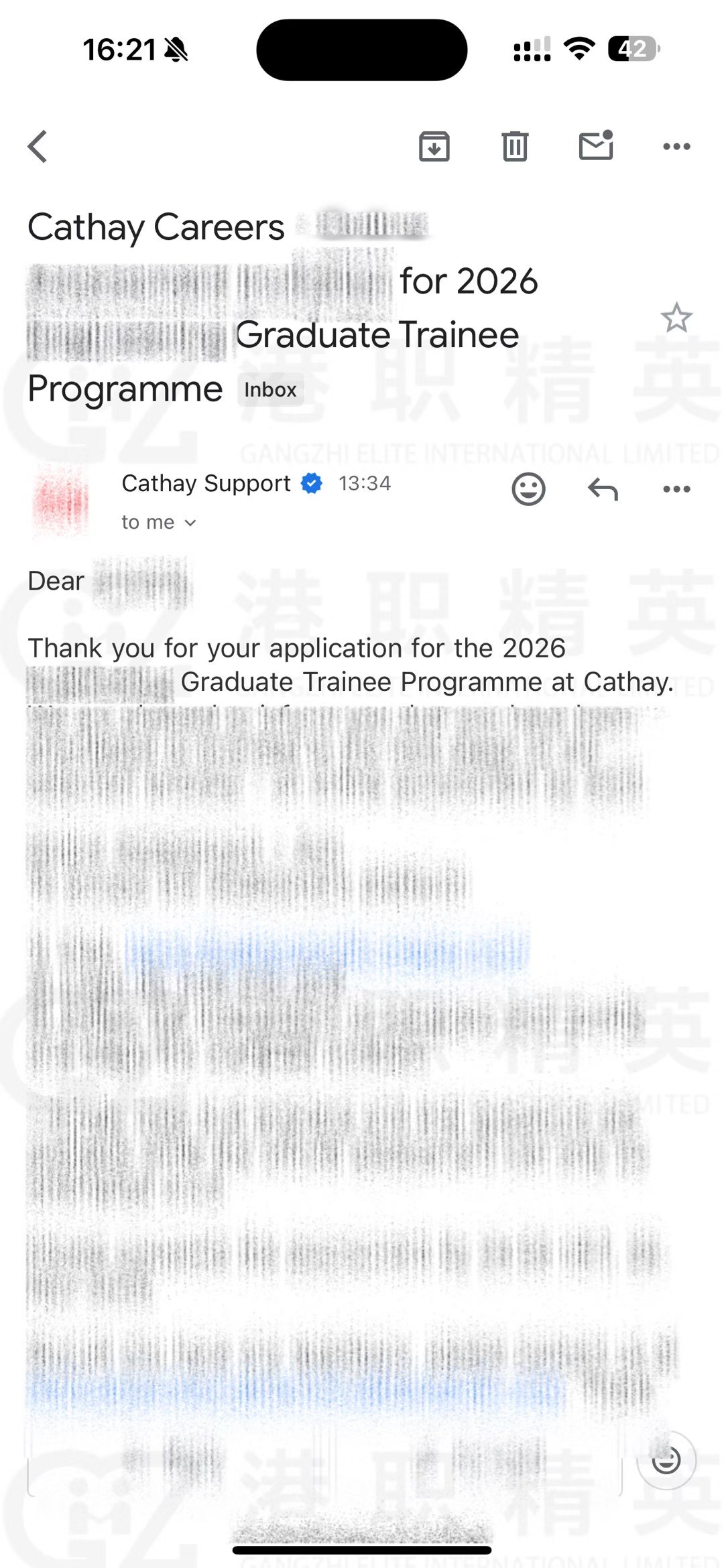Go back to the inbox list
The height and width of the screenshot is (1568, 724).
click(x=38, y=146)
